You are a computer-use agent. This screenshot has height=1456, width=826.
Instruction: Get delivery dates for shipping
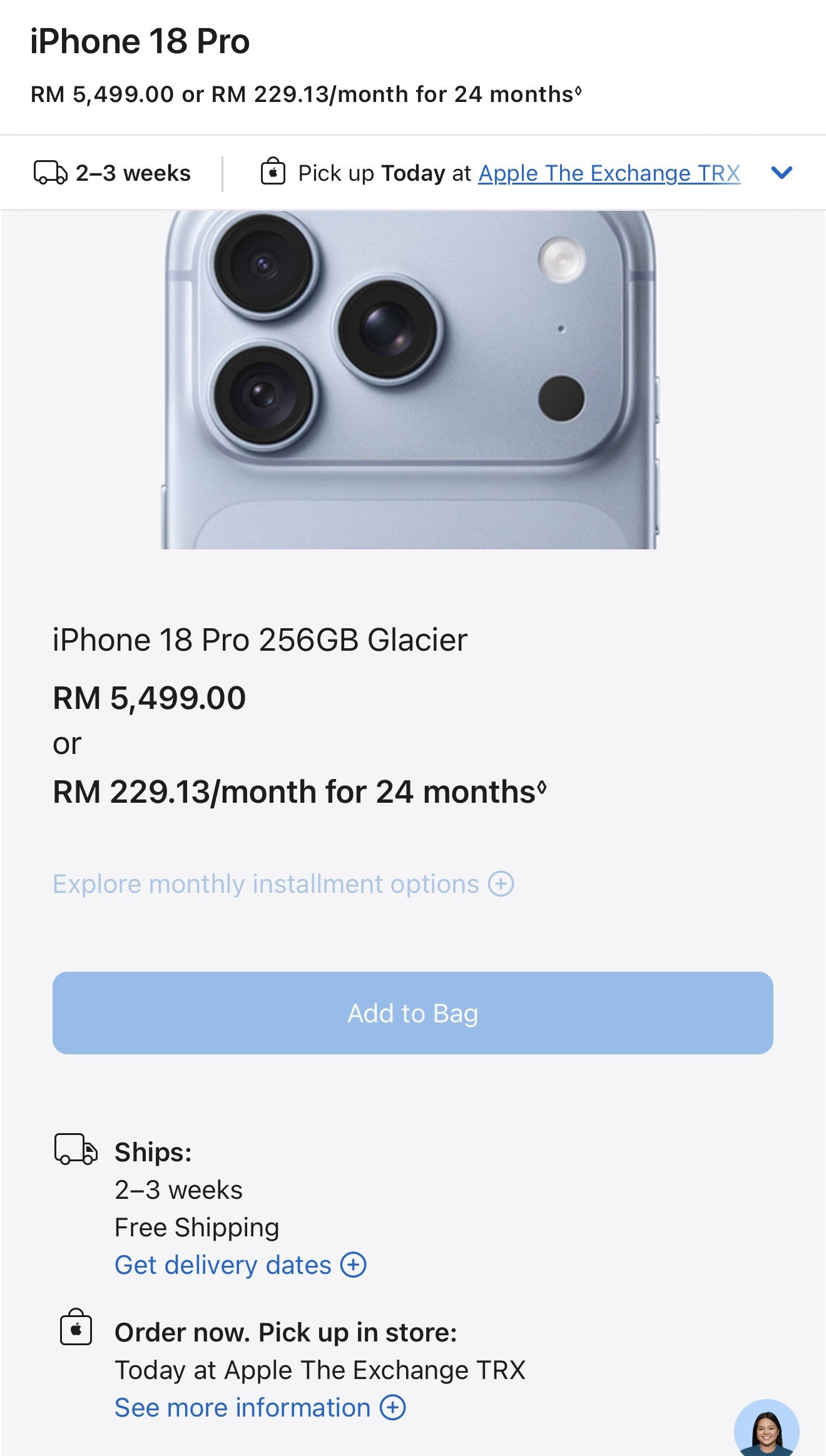click(240, 1265)
